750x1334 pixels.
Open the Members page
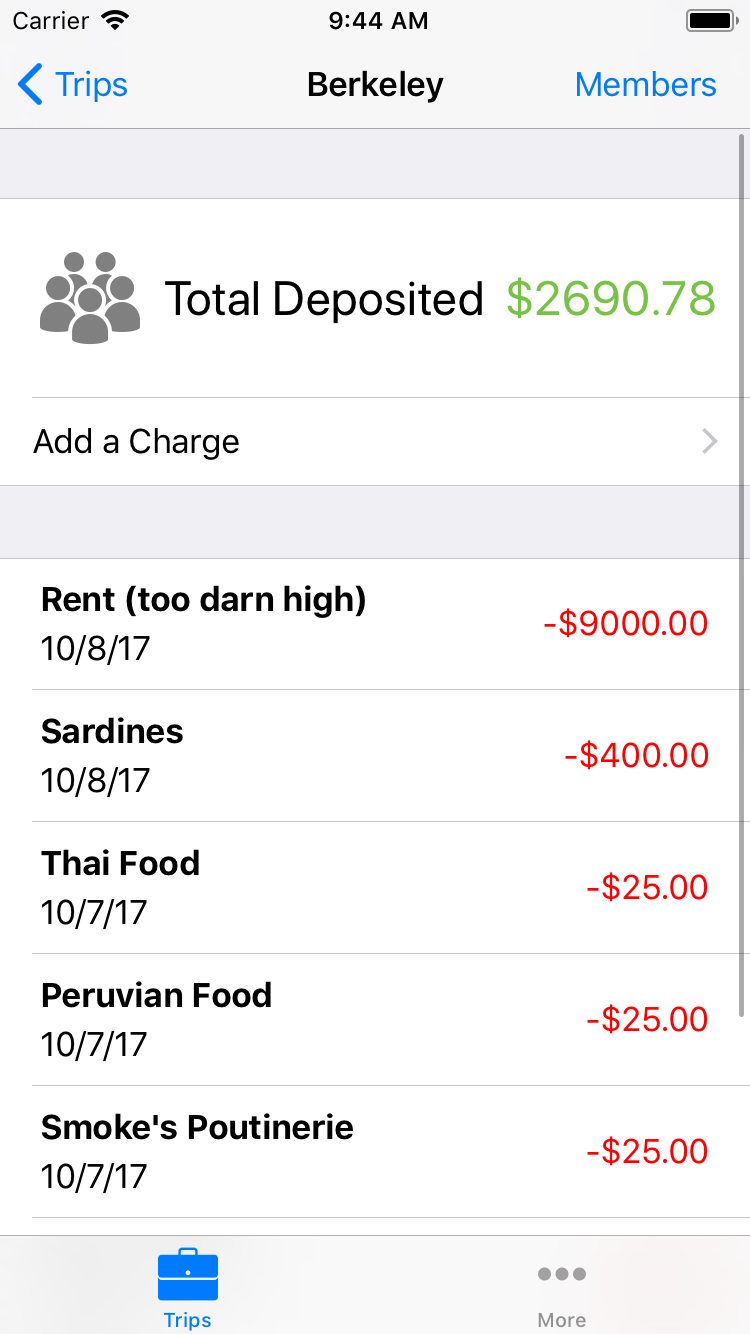click(x=645, y=85)
